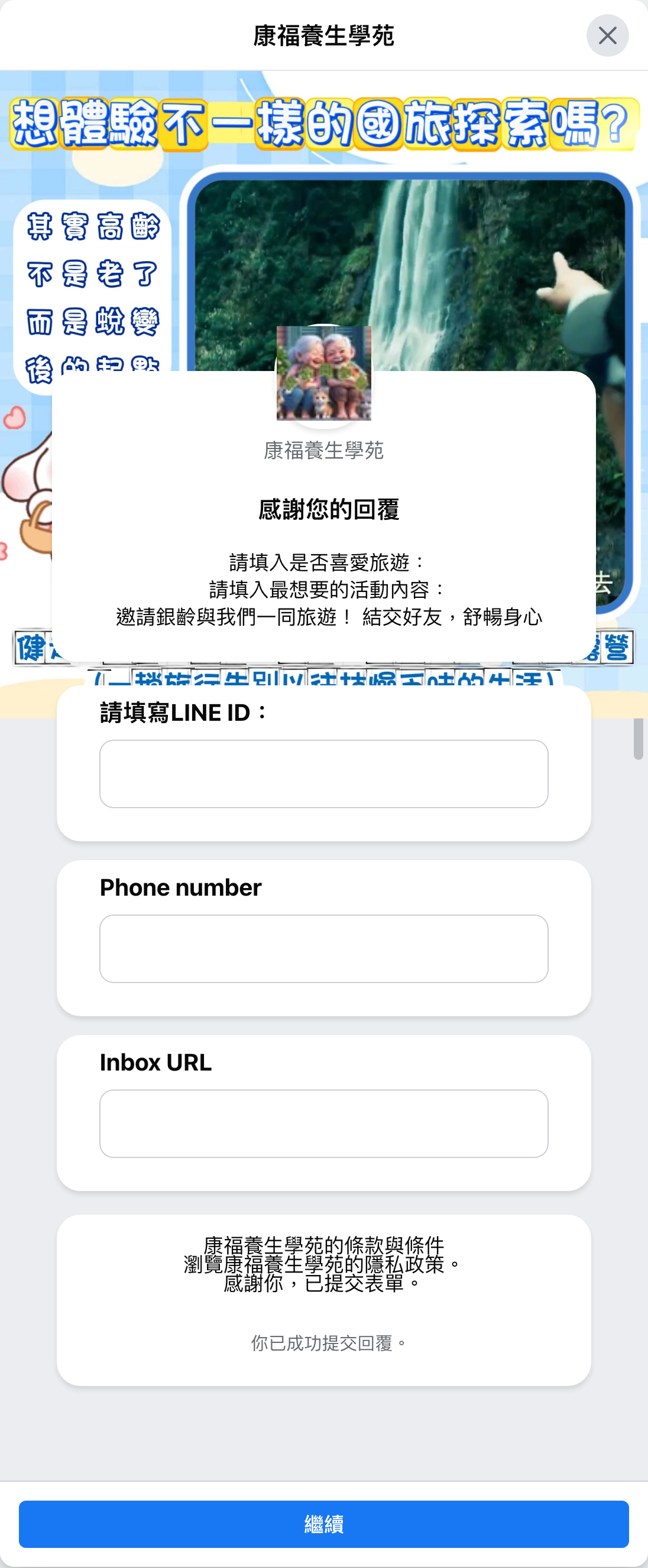Click the Phone number field label
This screenshot has width=648, height=1568.
click(180, 887)
